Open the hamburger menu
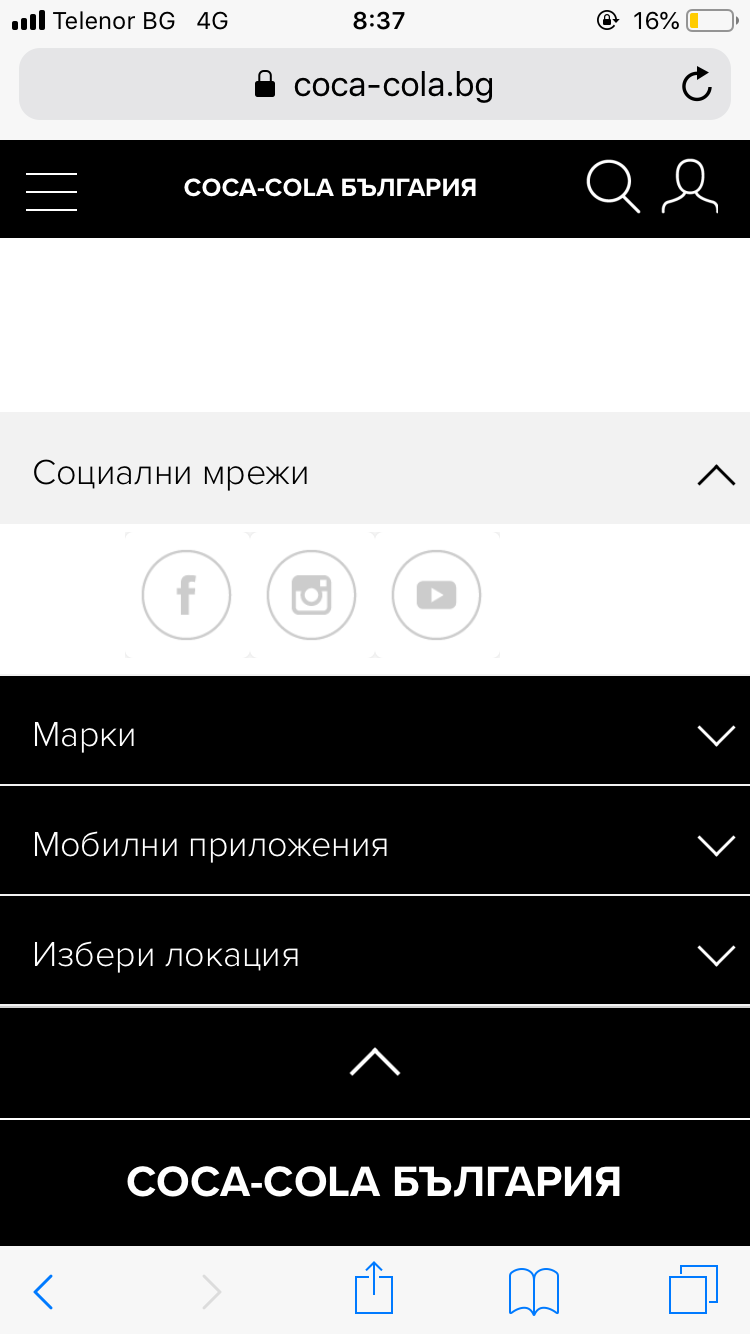750x1334 pixels. (x=51, y=191)
